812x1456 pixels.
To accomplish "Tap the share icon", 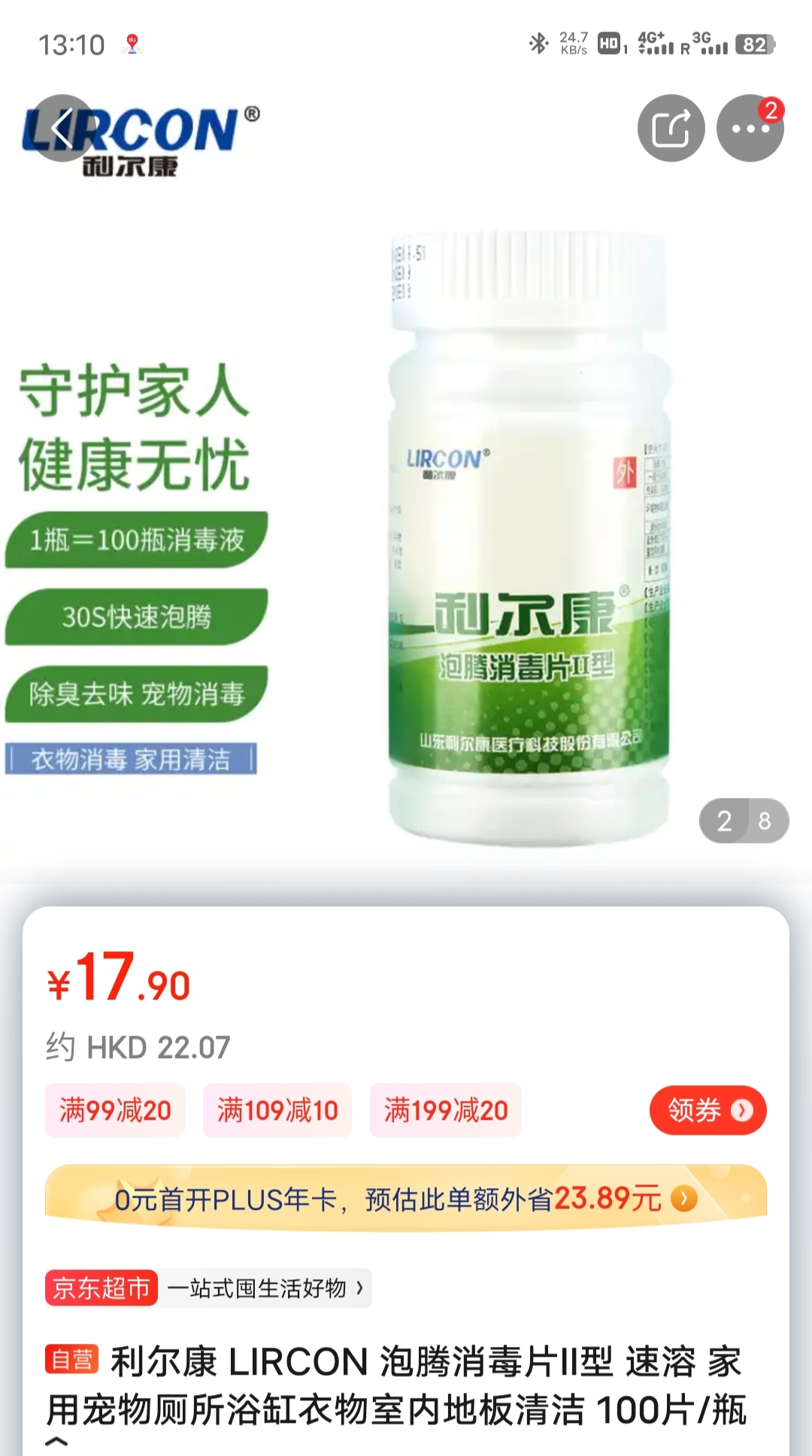I will point(671,128).
